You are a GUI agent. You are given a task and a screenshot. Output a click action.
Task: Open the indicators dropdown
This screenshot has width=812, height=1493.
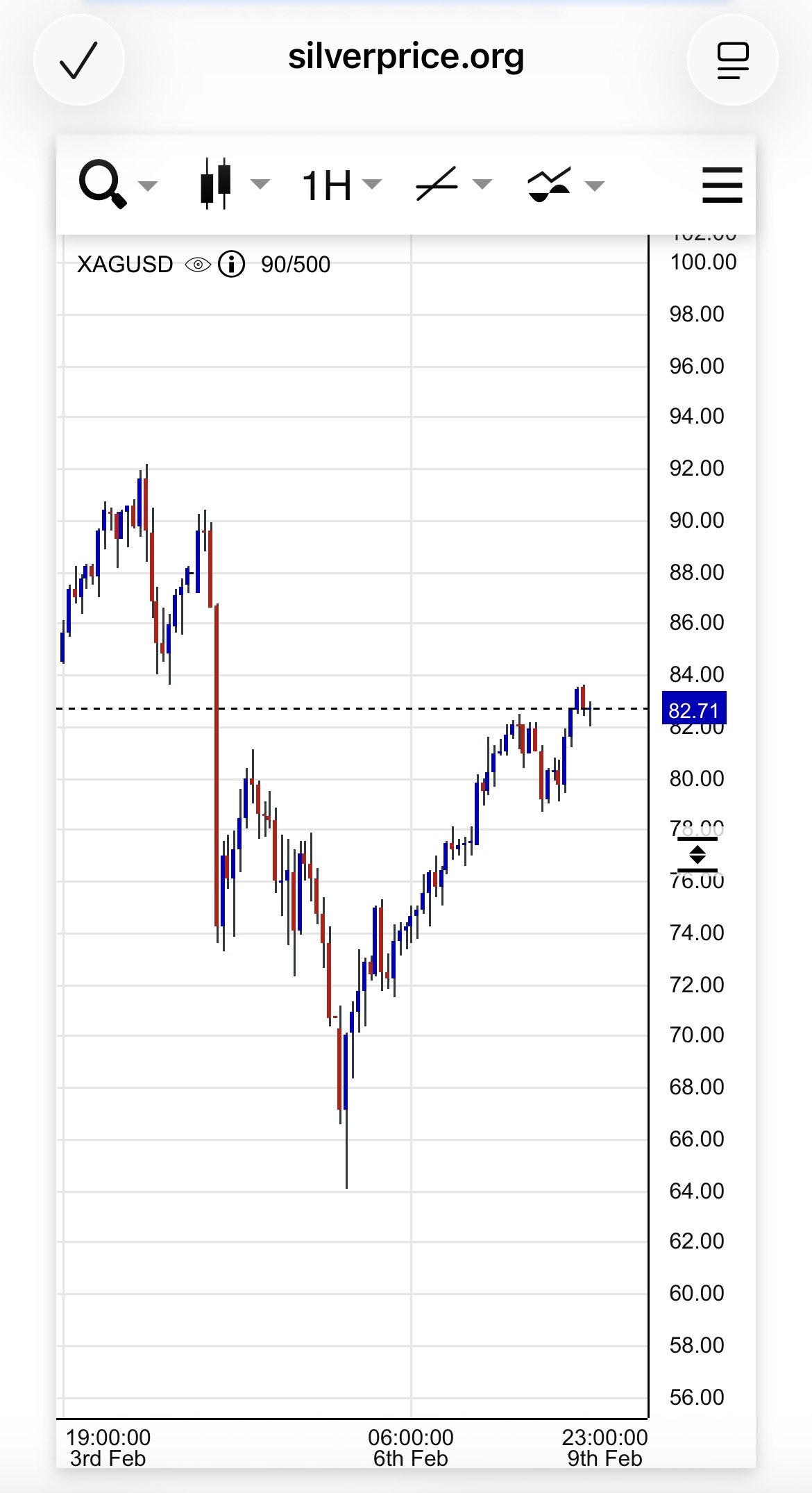click(564, 185)
